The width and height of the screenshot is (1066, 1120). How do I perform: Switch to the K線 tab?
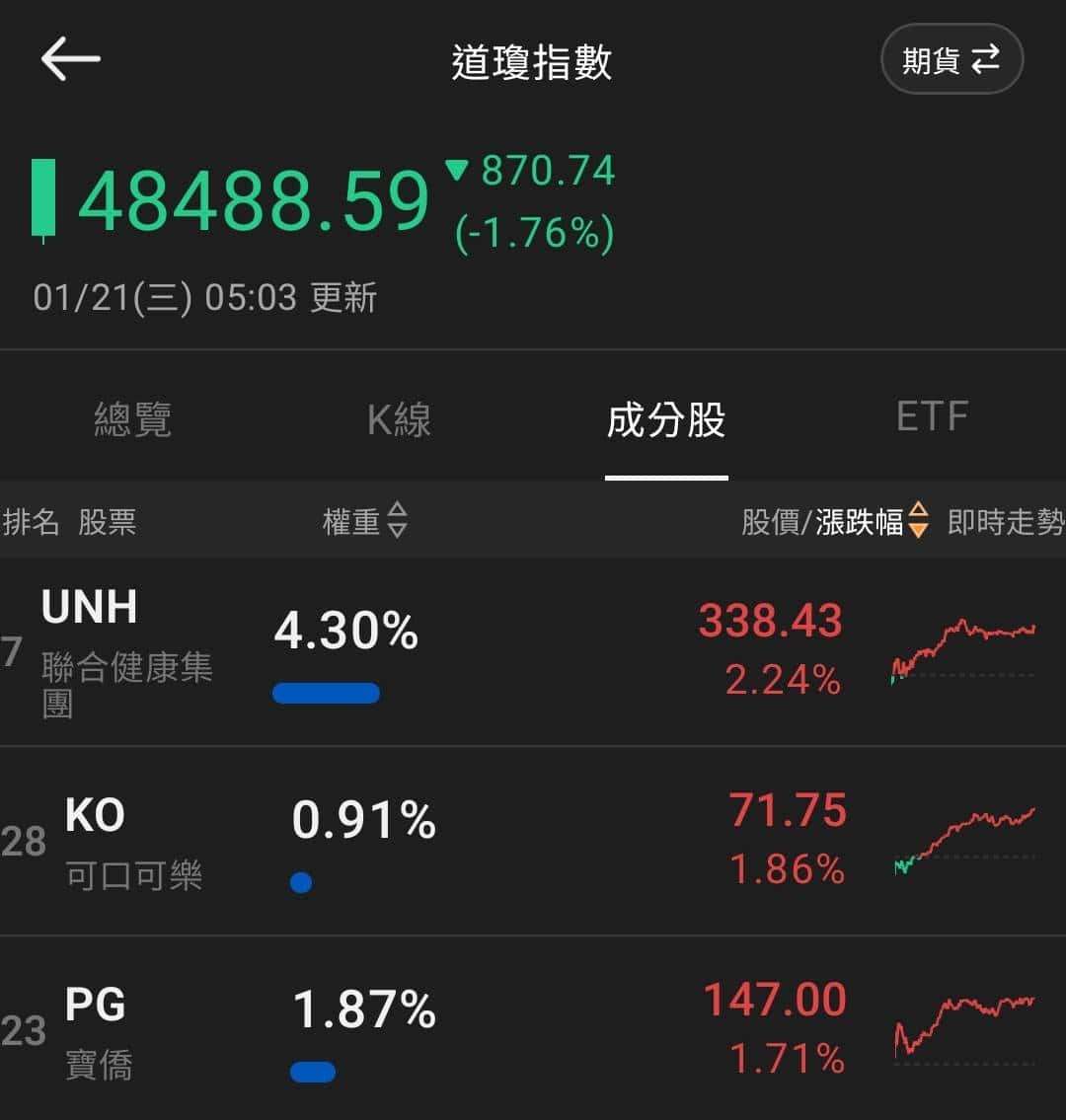(400, 420)
